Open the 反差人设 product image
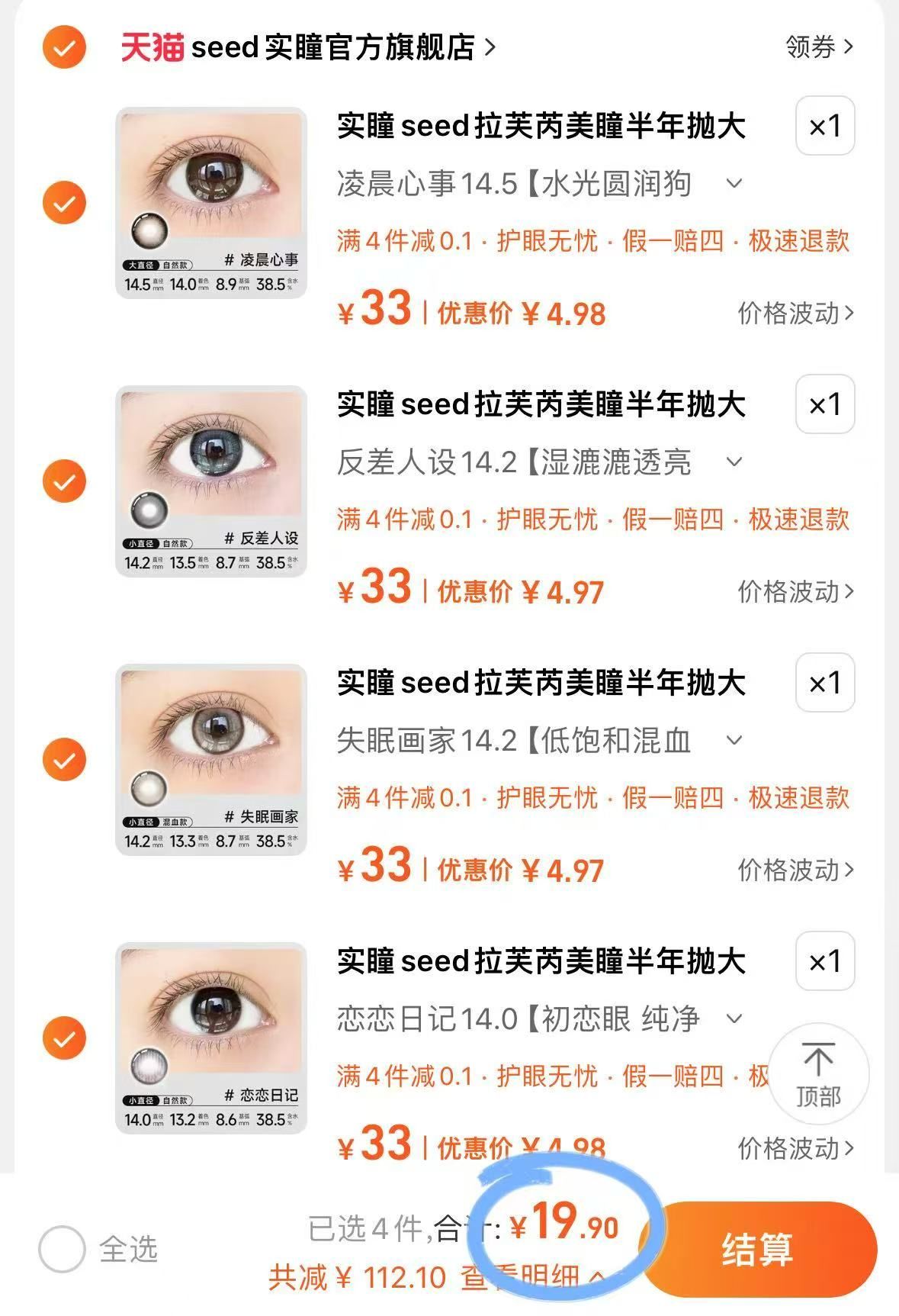The width and height of the screenshot is (899, 1316). click(x=211, y=481)
